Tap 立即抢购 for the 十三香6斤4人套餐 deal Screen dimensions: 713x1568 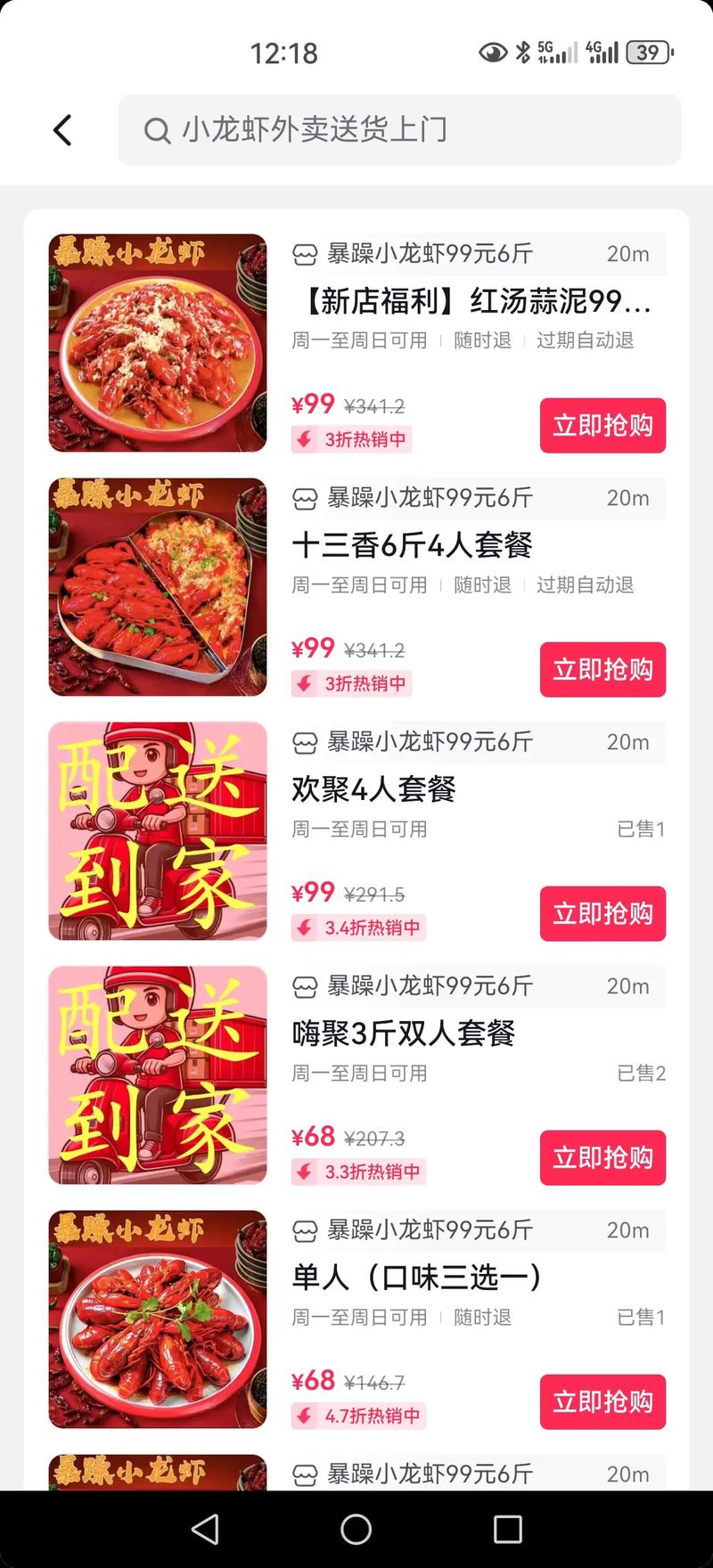tap(602, 669)
